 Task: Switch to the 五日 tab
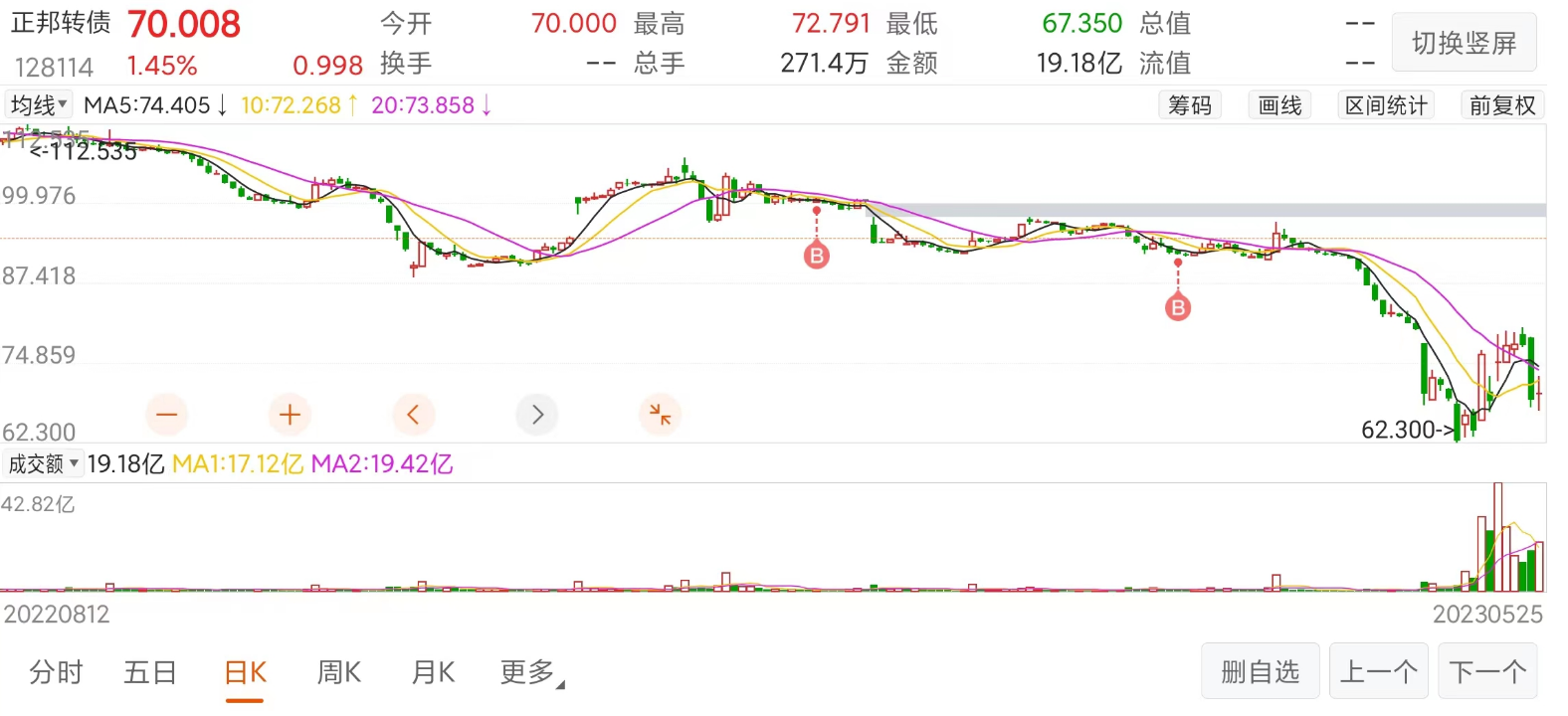click(149, 672)
